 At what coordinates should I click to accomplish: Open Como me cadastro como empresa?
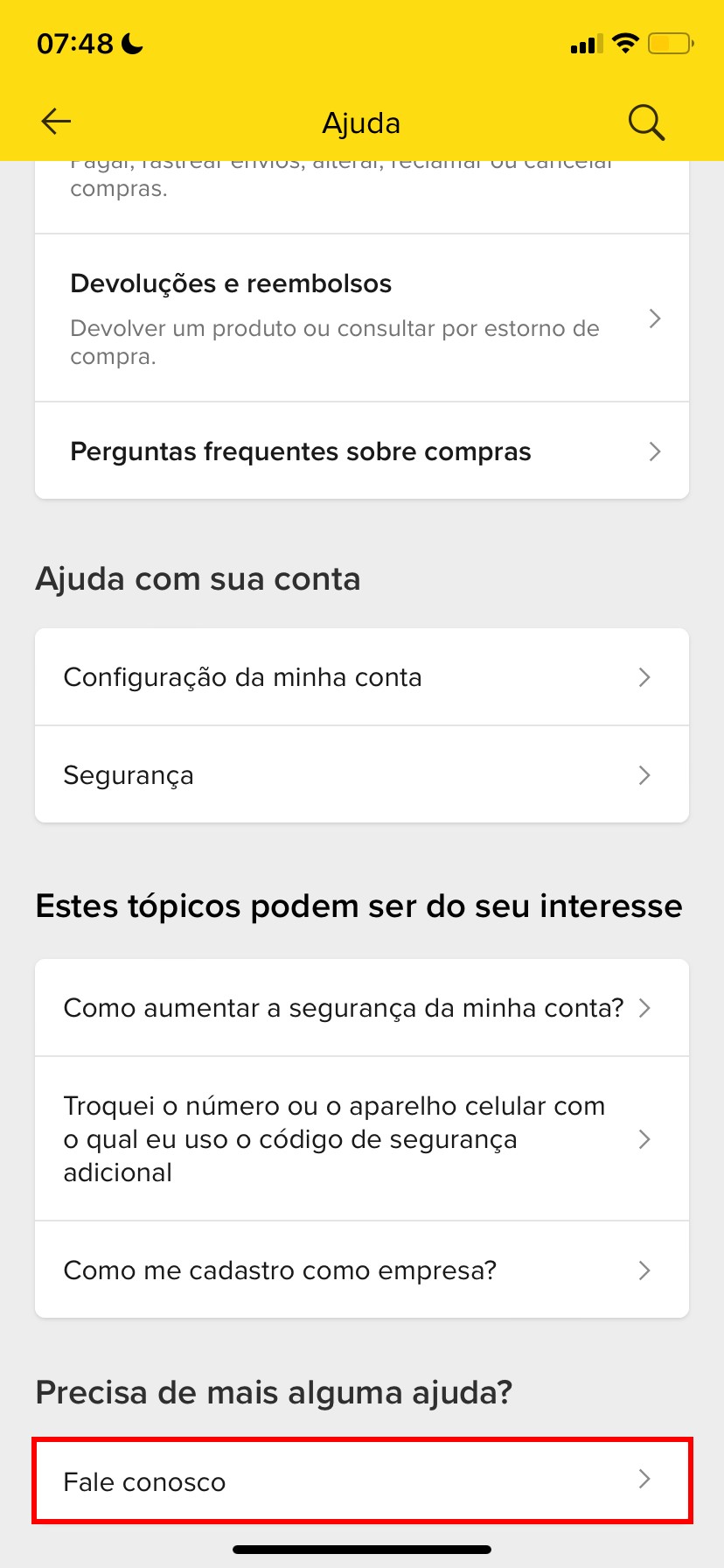[x=362, y=1270]
